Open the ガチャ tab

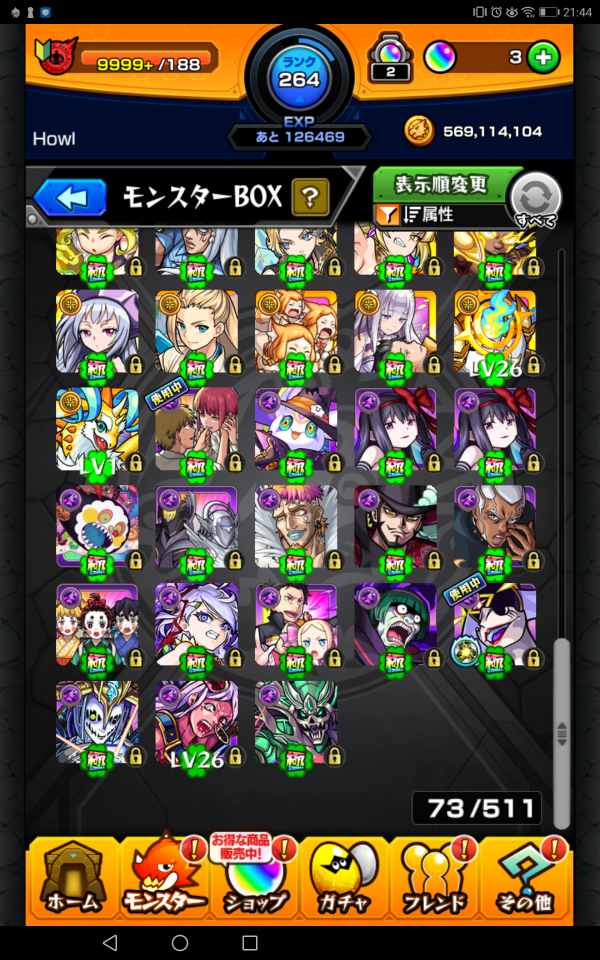point(345,879)
